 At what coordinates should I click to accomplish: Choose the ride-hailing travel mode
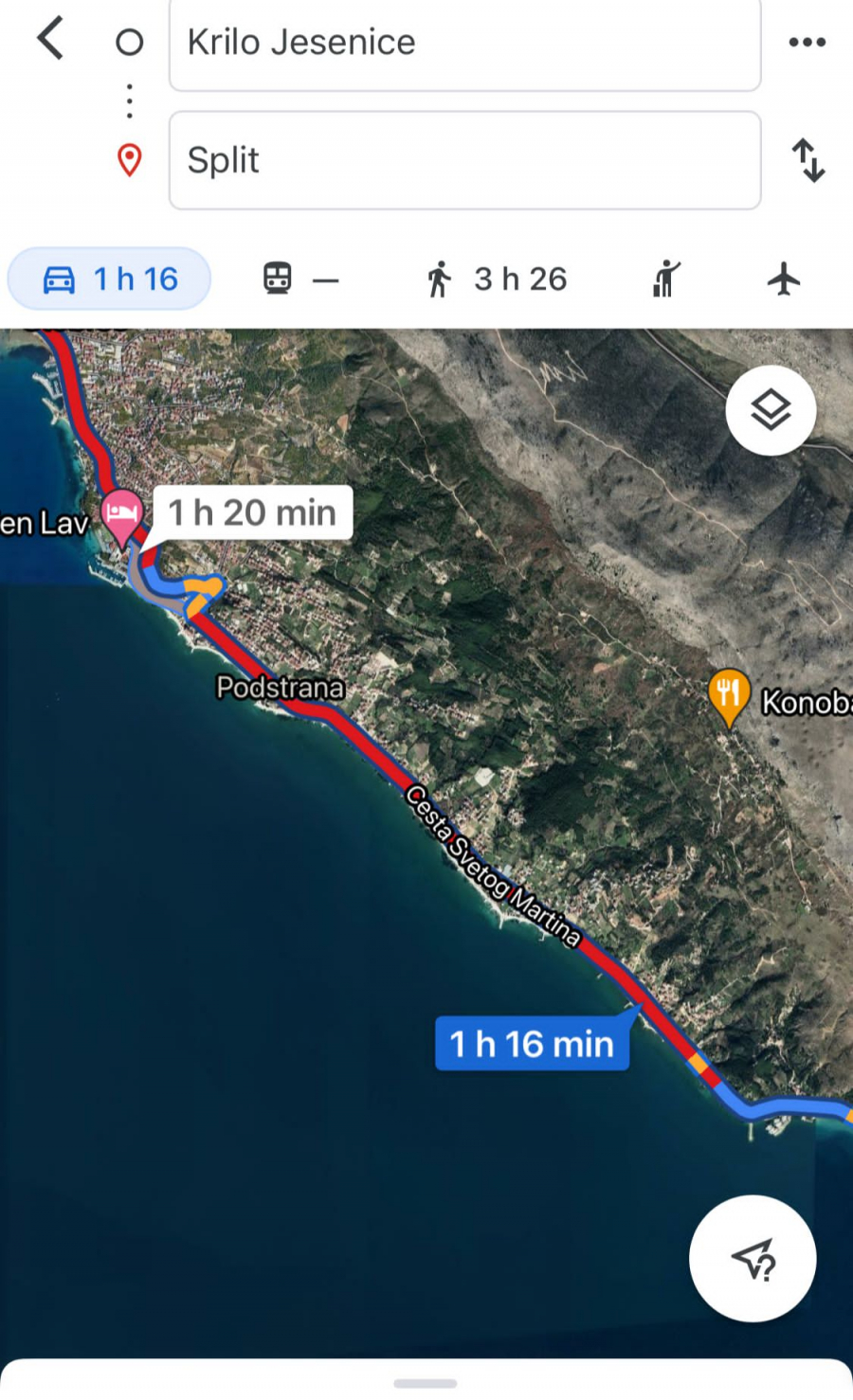pos(666,278)
